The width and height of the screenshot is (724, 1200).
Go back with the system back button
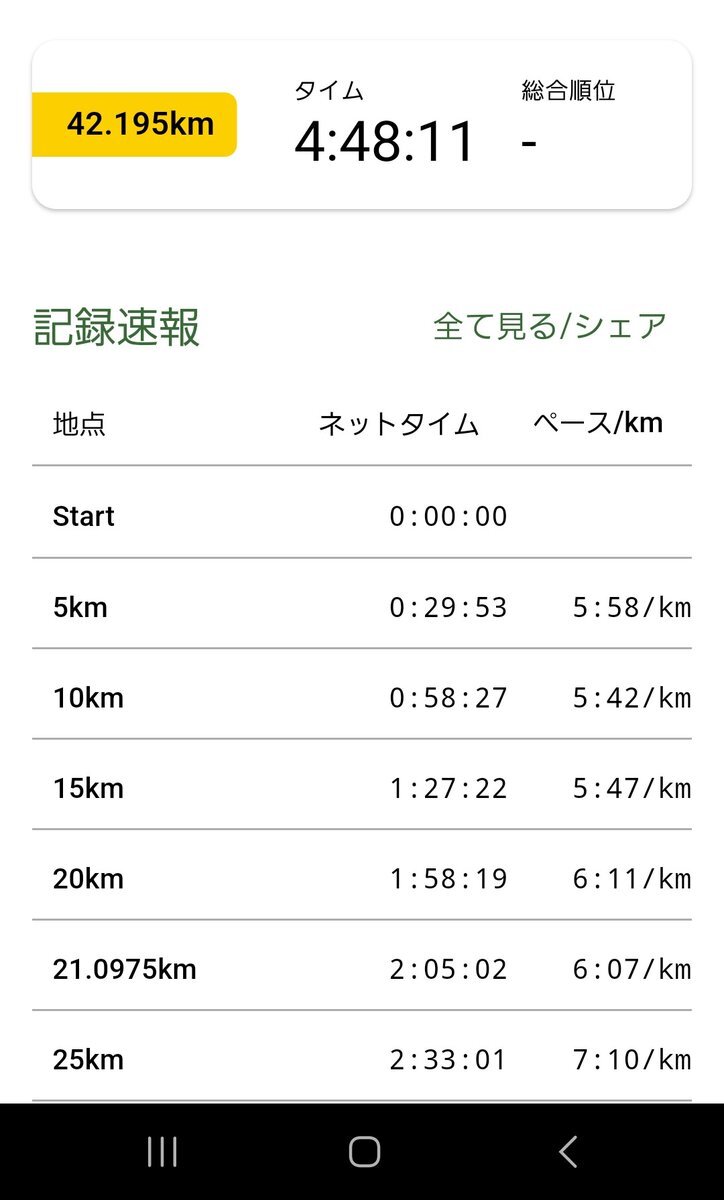tap(567, 1152)
